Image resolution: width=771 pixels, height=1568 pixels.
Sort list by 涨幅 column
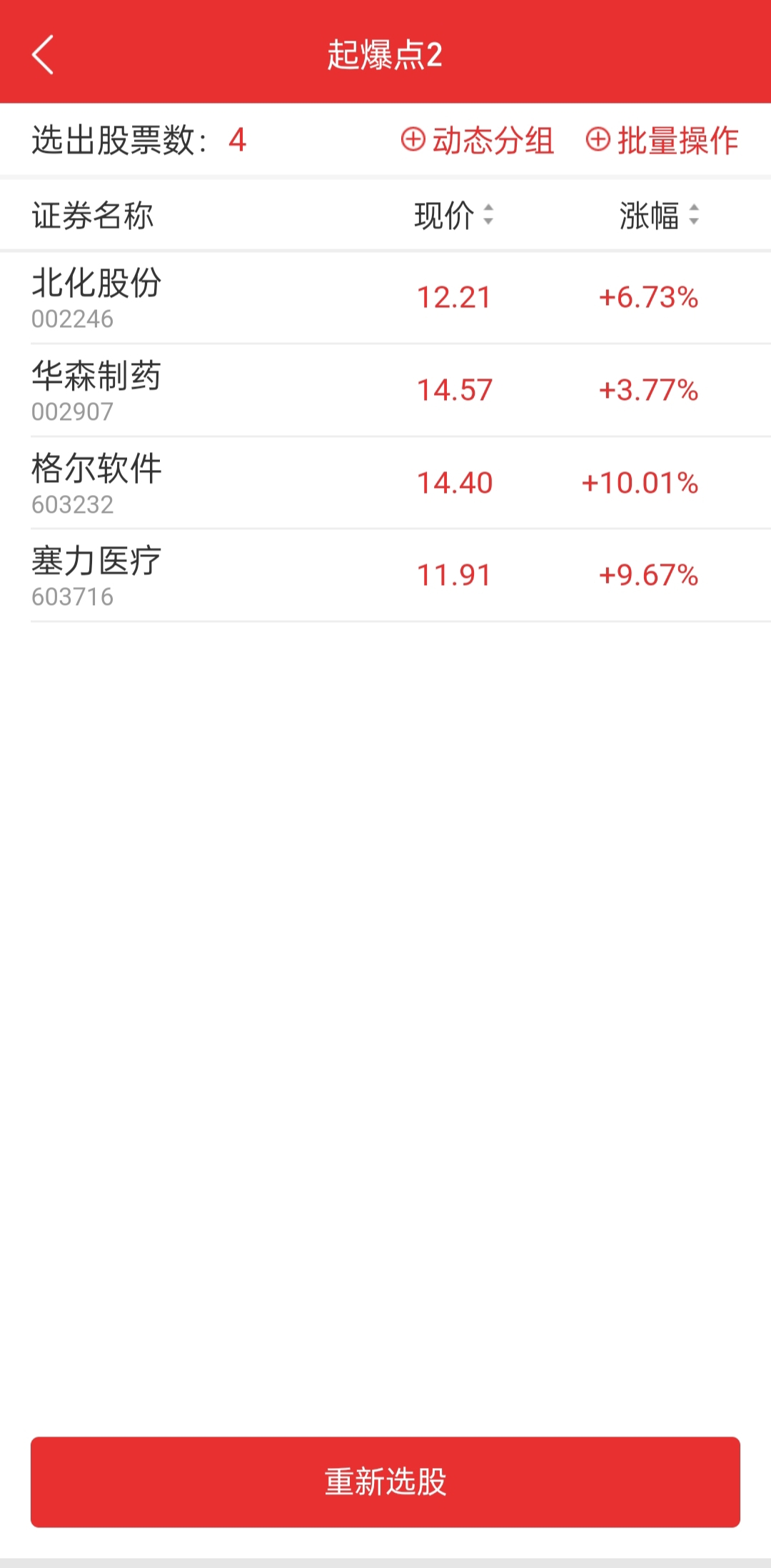tap(660, 215)
